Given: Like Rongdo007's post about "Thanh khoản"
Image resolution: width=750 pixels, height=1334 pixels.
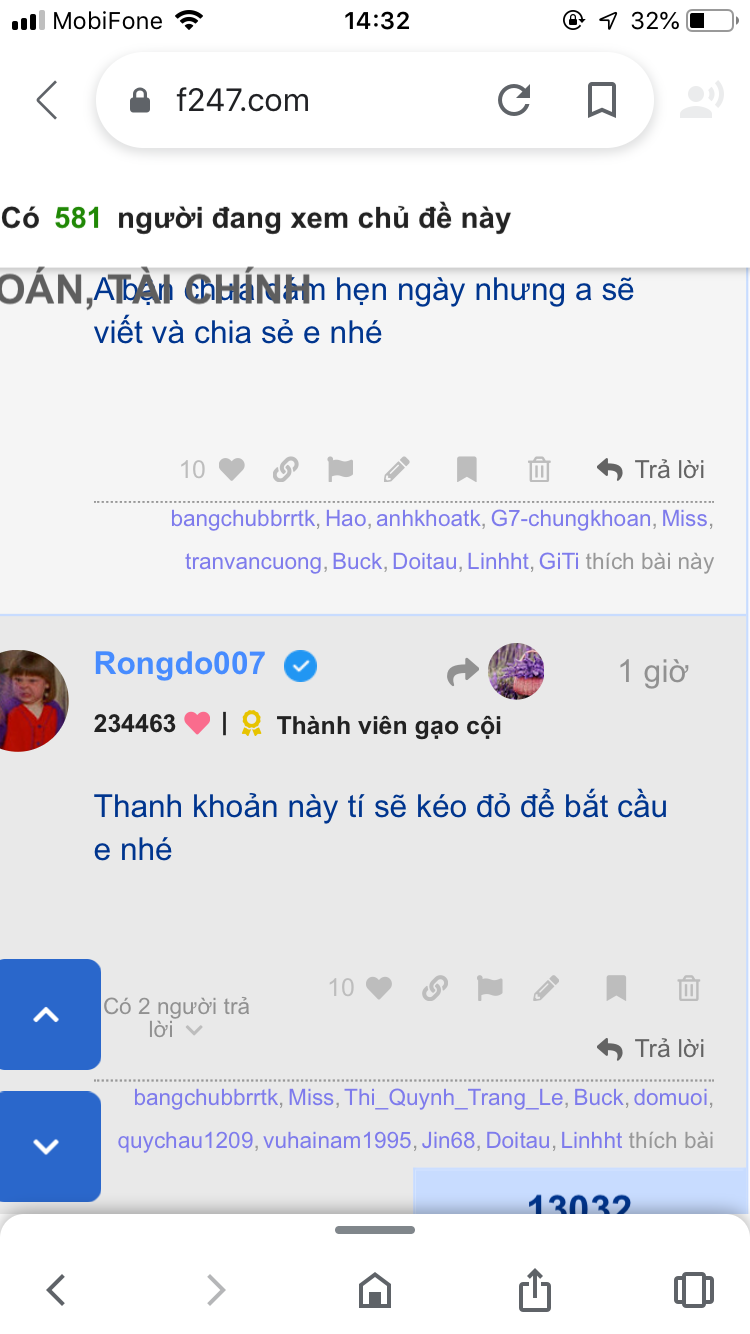Looking at the screenshot, I should [379, 988].
